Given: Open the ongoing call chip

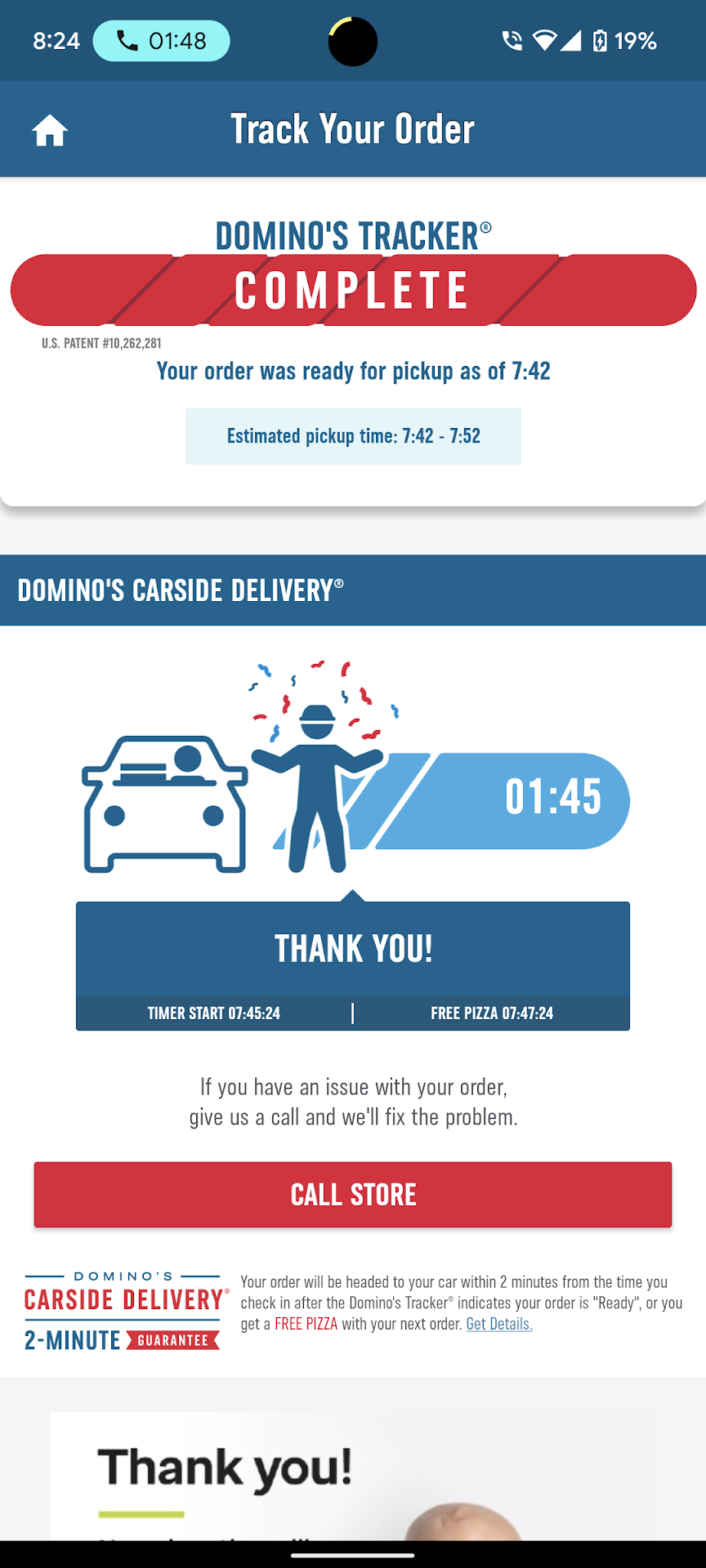Looking at the screenshot, I should [x=161, y=41].
